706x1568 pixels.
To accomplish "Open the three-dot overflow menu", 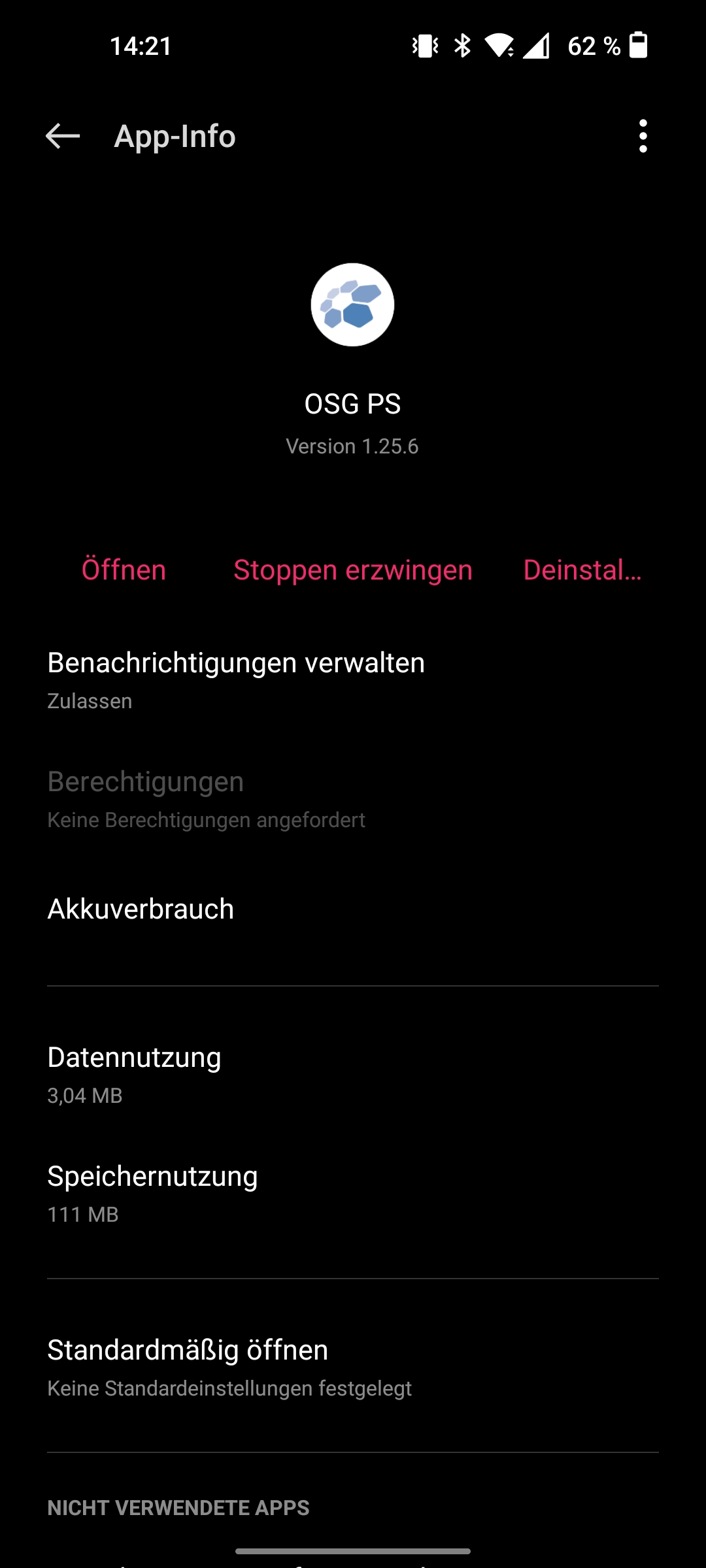I will pos(643,136).
